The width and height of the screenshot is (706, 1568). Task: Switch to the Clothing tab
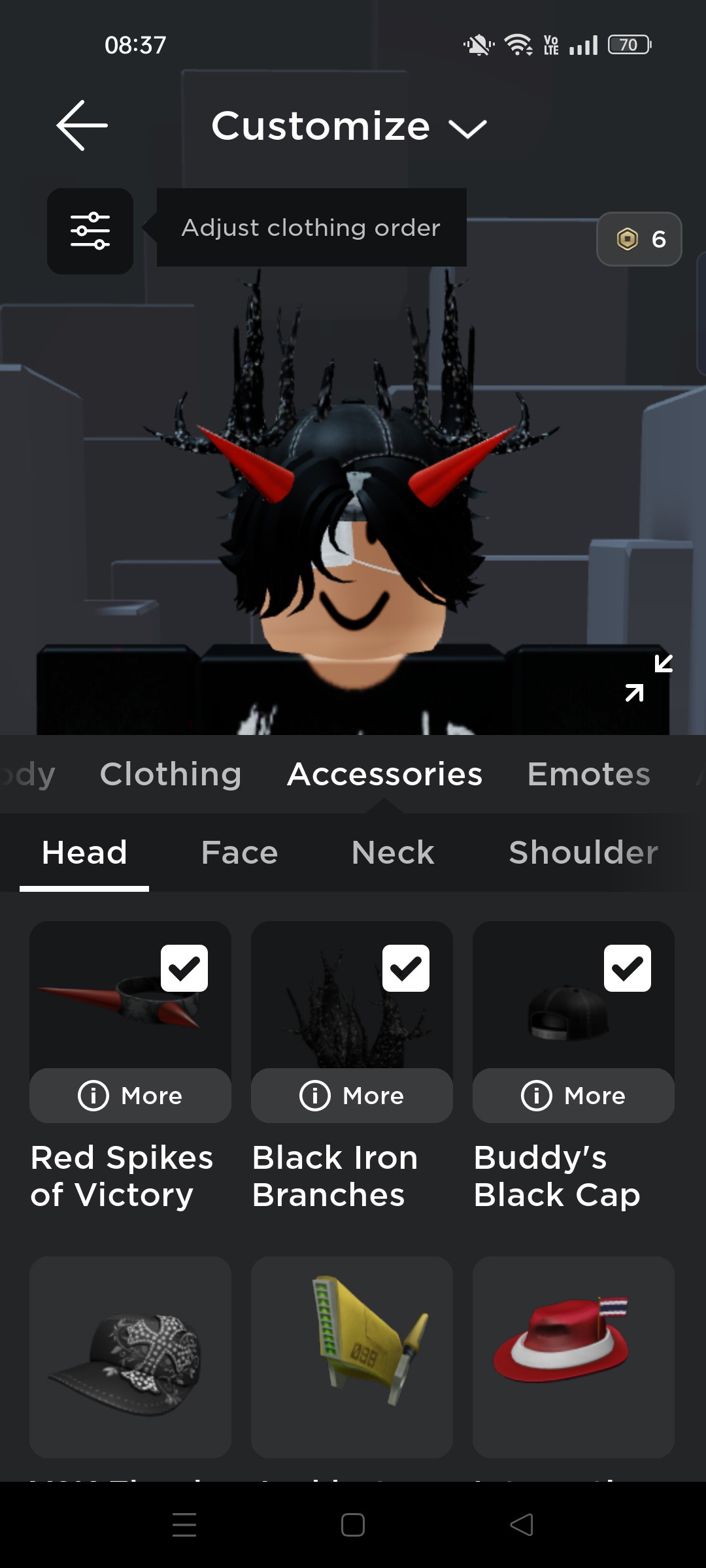point(171,774)
